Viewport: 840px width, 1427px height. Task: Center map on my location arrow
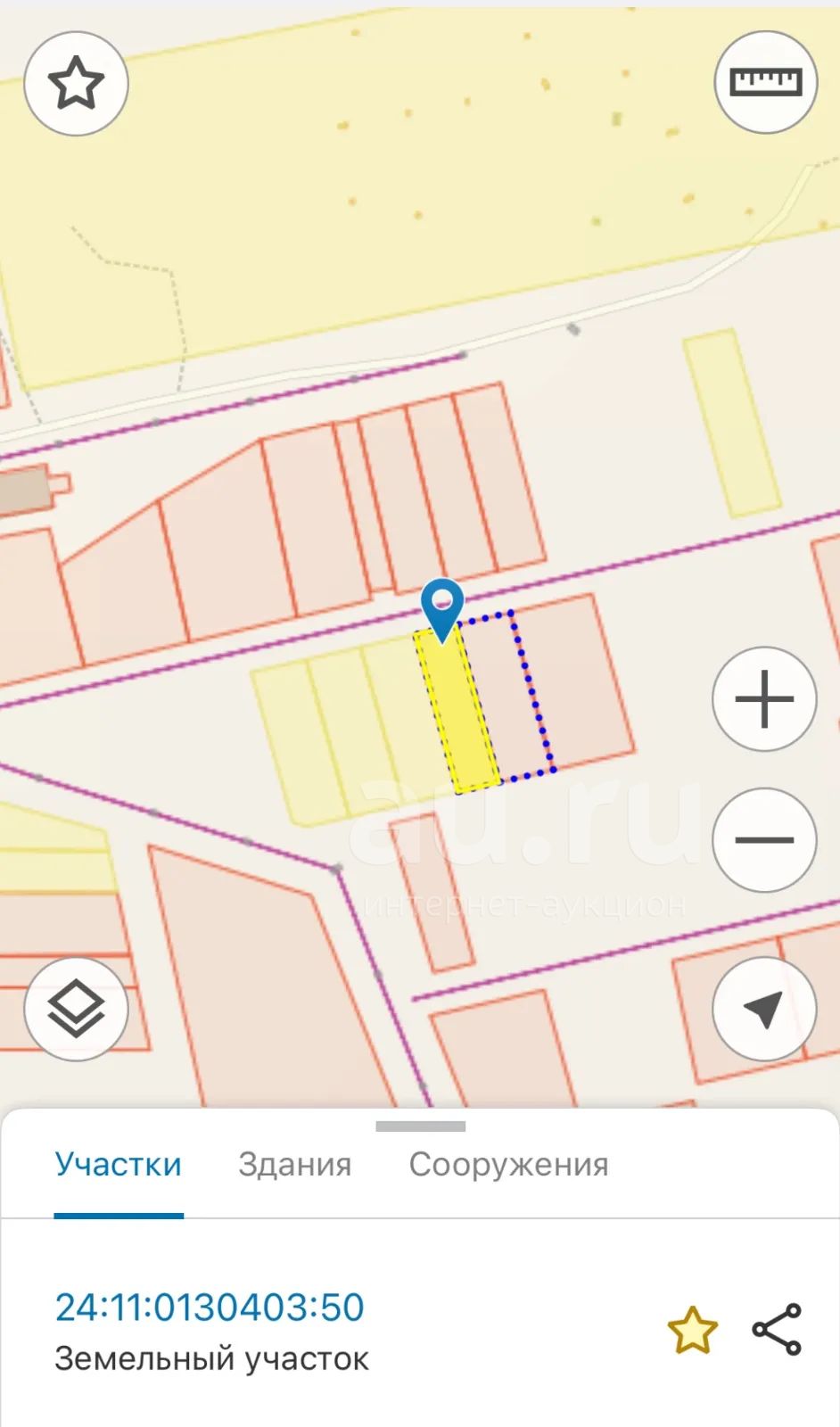pyautogui.click(x=764, y=1009)
